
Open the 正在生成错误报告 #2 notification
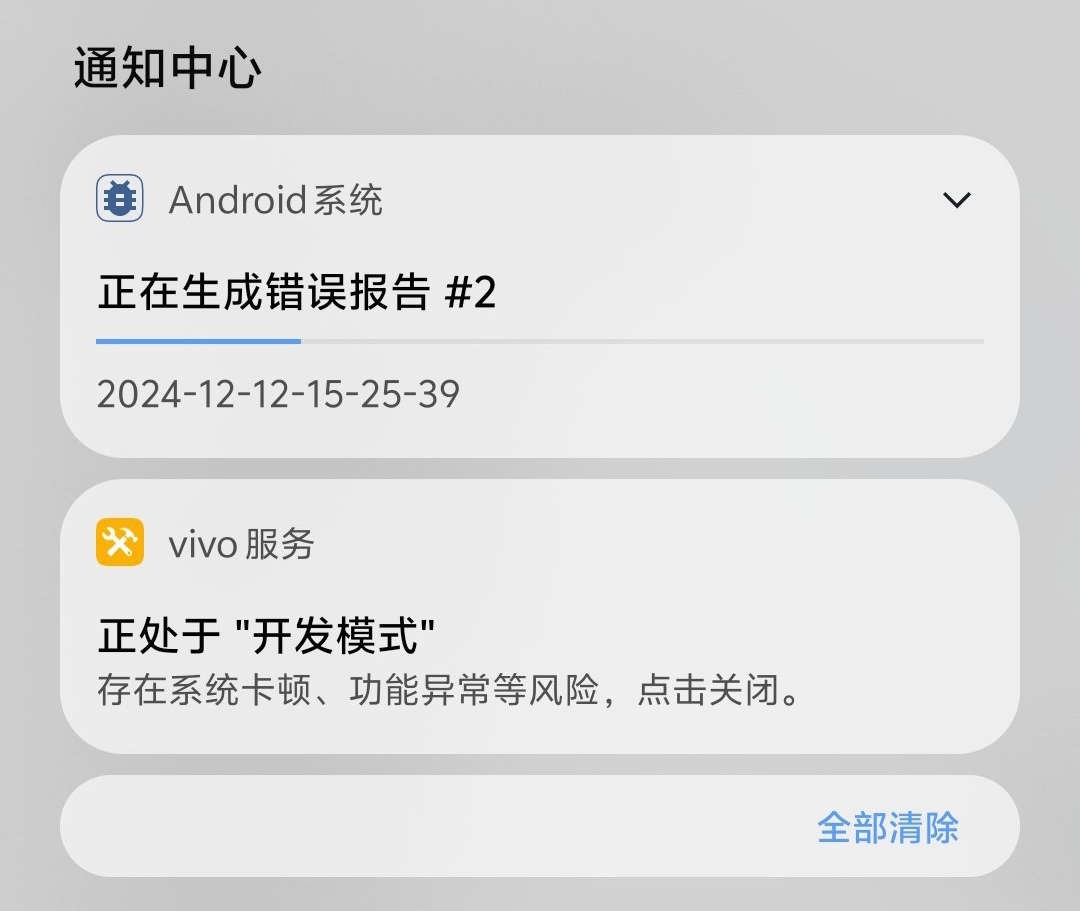[x=298, y=294]
